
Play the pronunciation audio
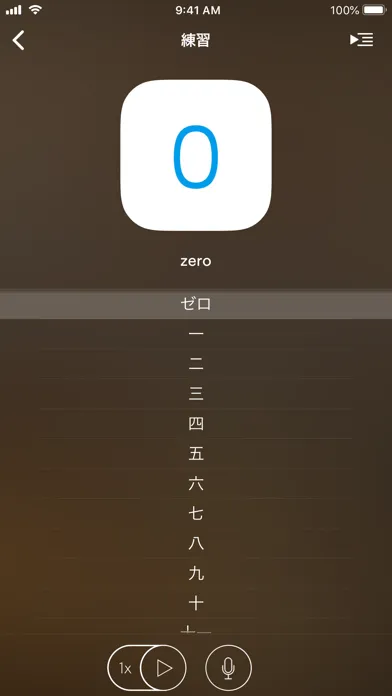[x=163, y=668]
